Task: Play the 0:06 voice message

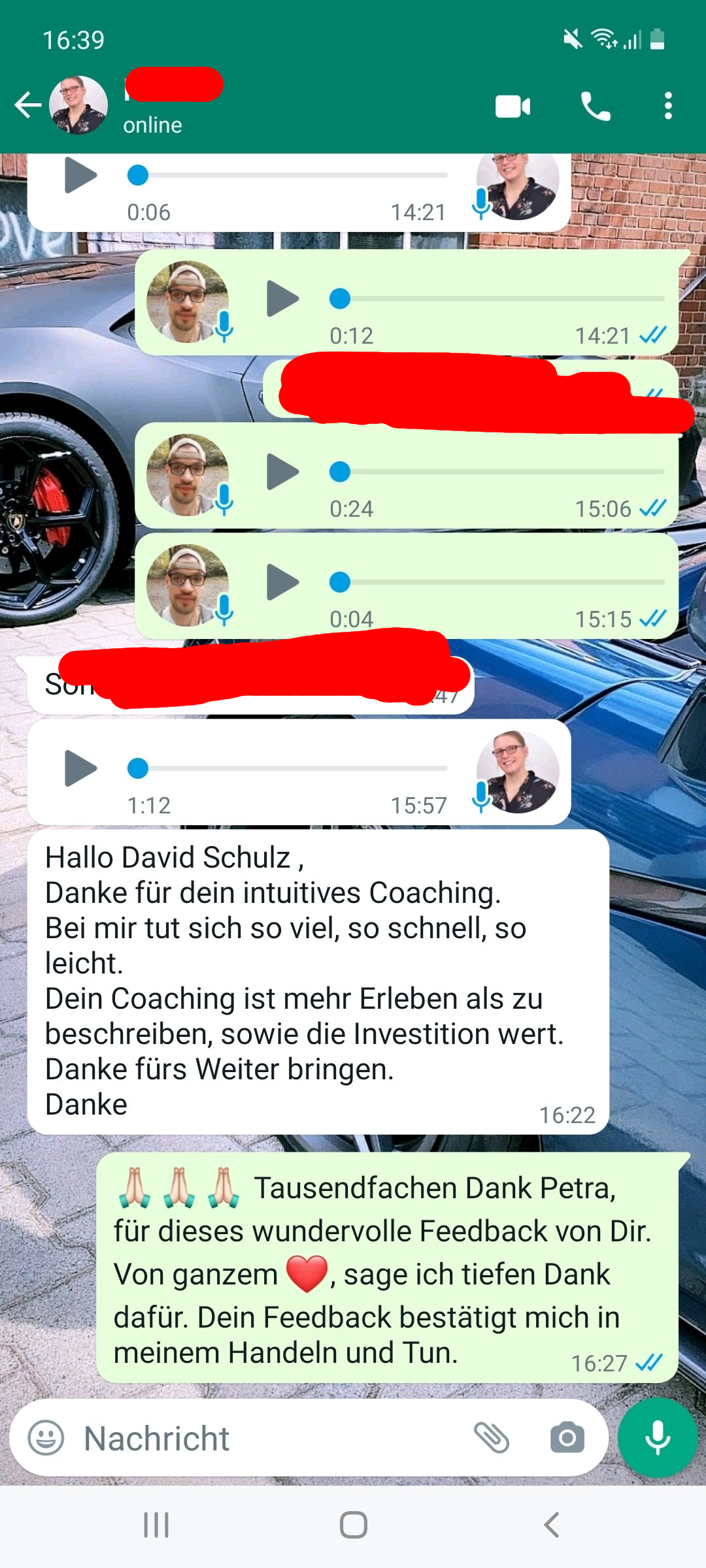Action: [80, 175]
